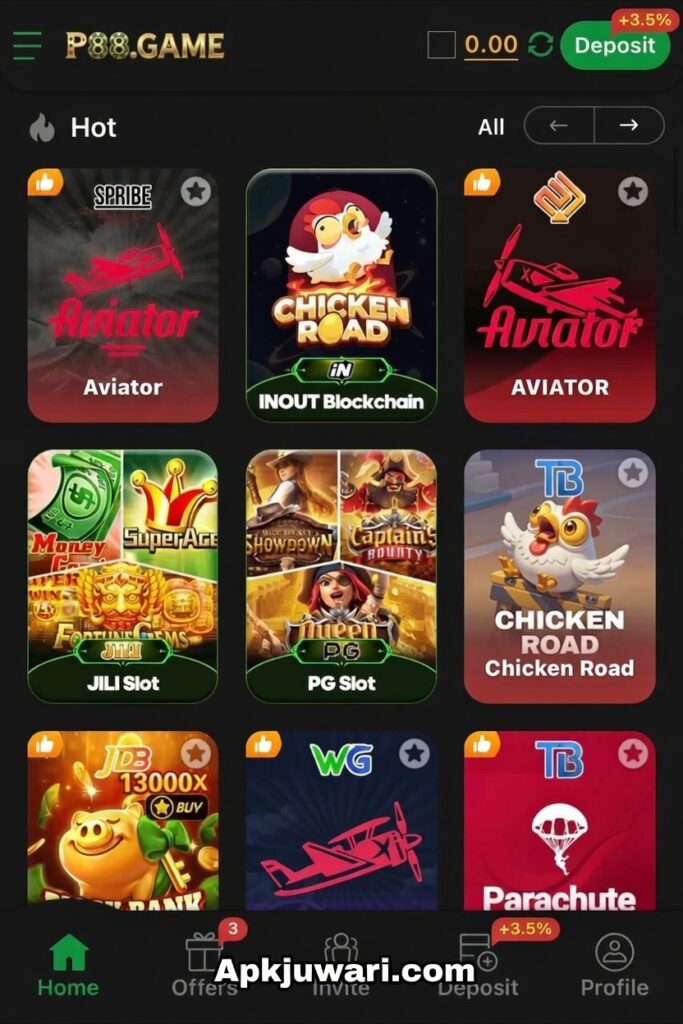Viewport: 683px width, 1024px height.
Task: Refresh the wallet balance
Action: click(540, 45)
